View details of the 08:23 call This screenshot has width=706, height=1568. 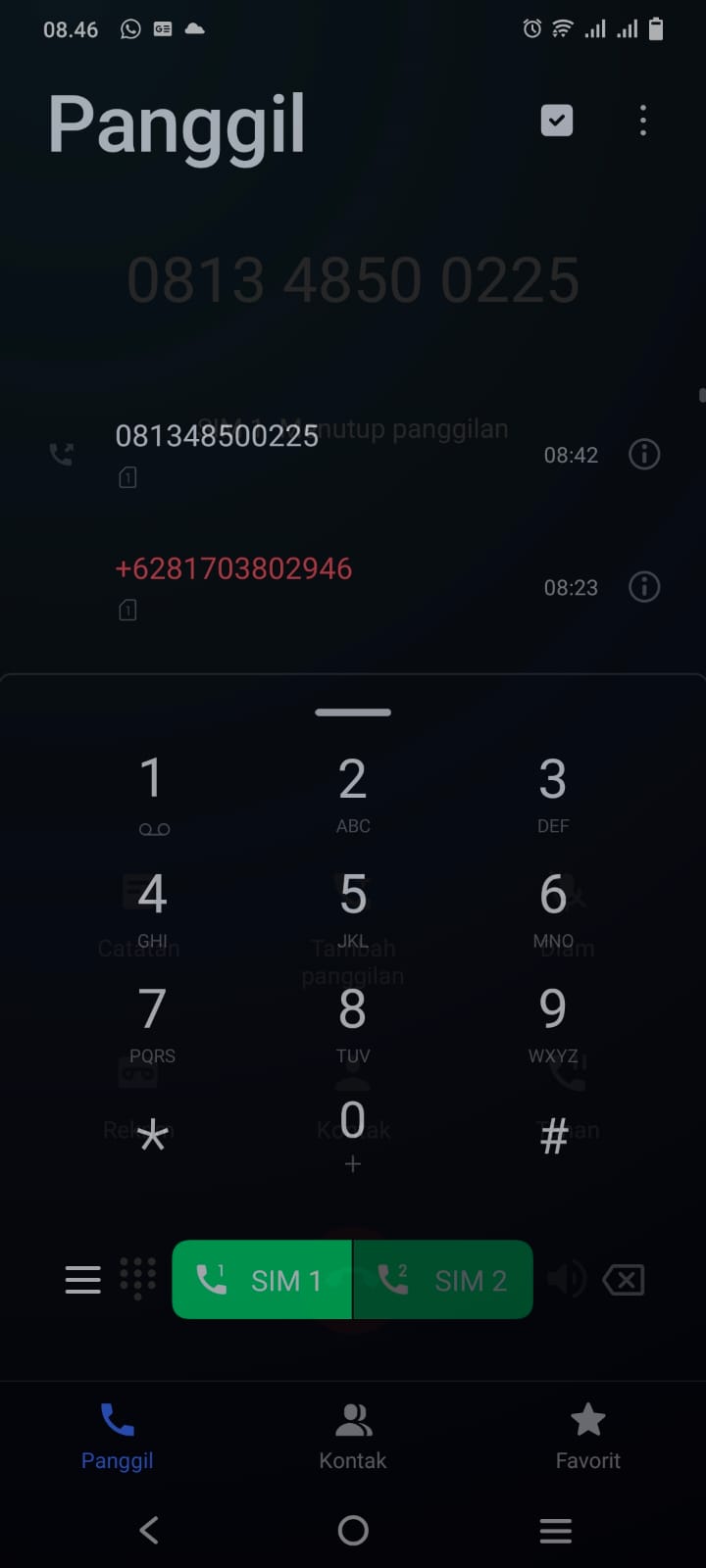pyautogui.click(x=644, y=587)
